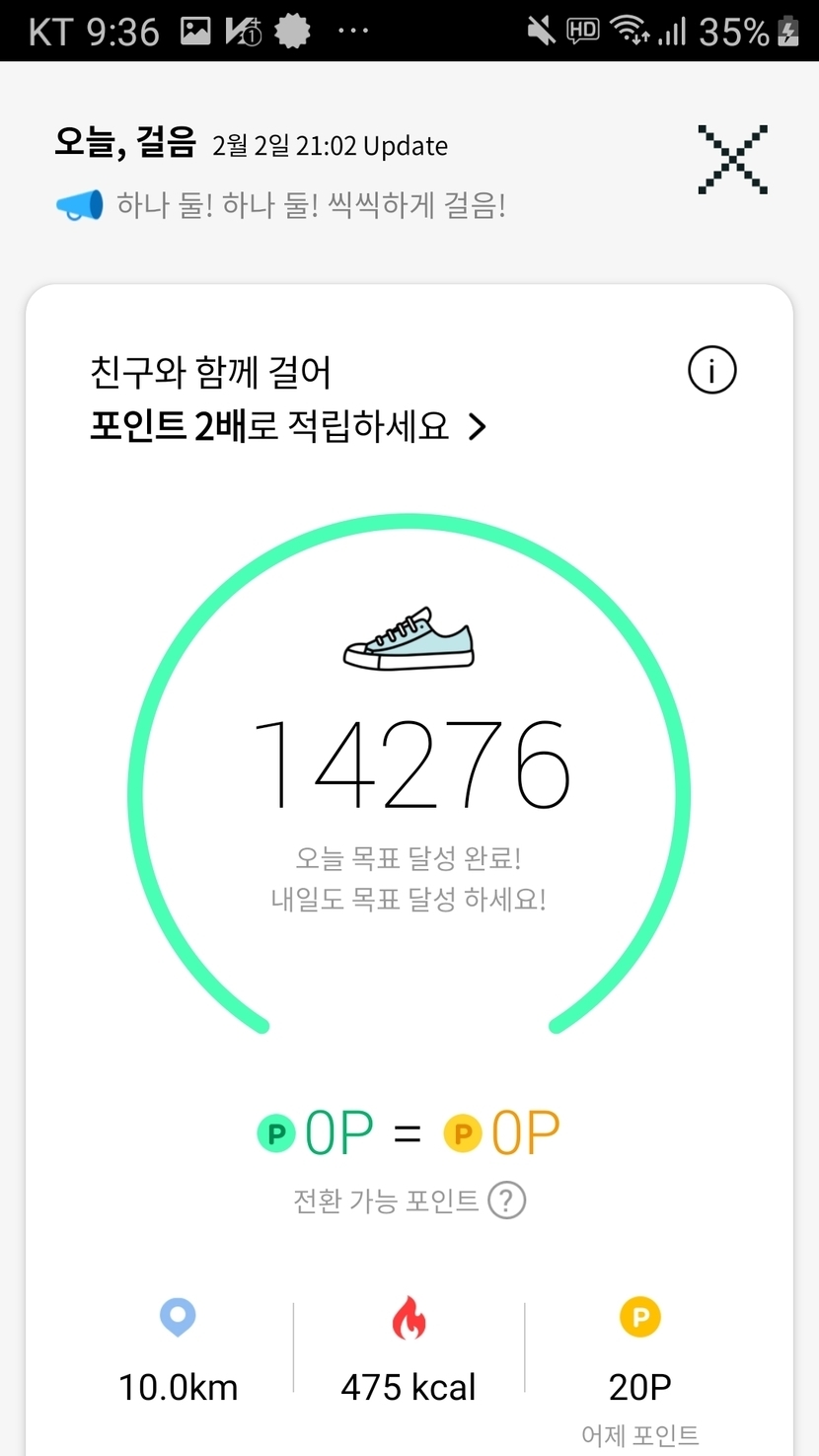Tap the question mark beside 전환 가능 포인트
Screen dimensions: 819x1456
tap(507, 1201)
